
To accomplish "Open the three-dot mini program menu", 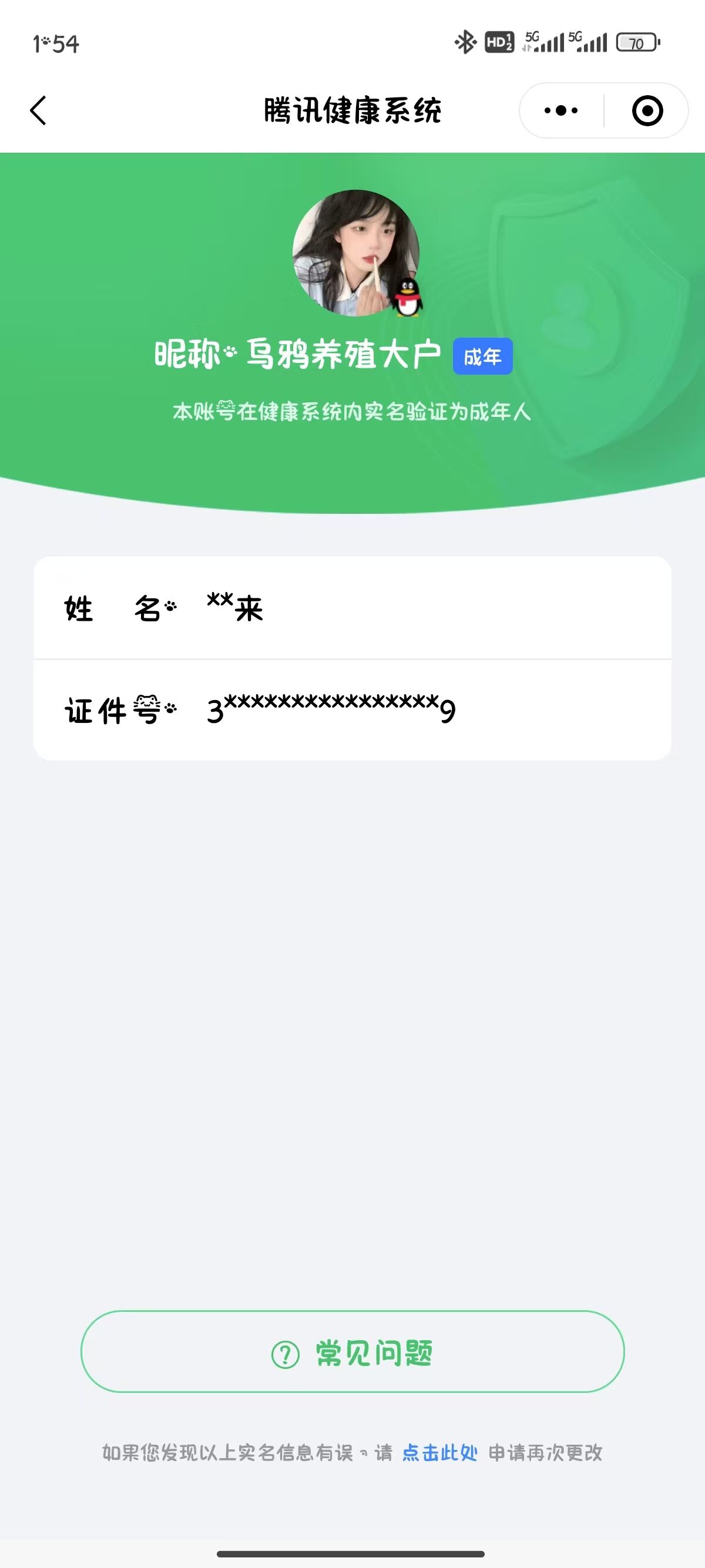I will point(560,111).
